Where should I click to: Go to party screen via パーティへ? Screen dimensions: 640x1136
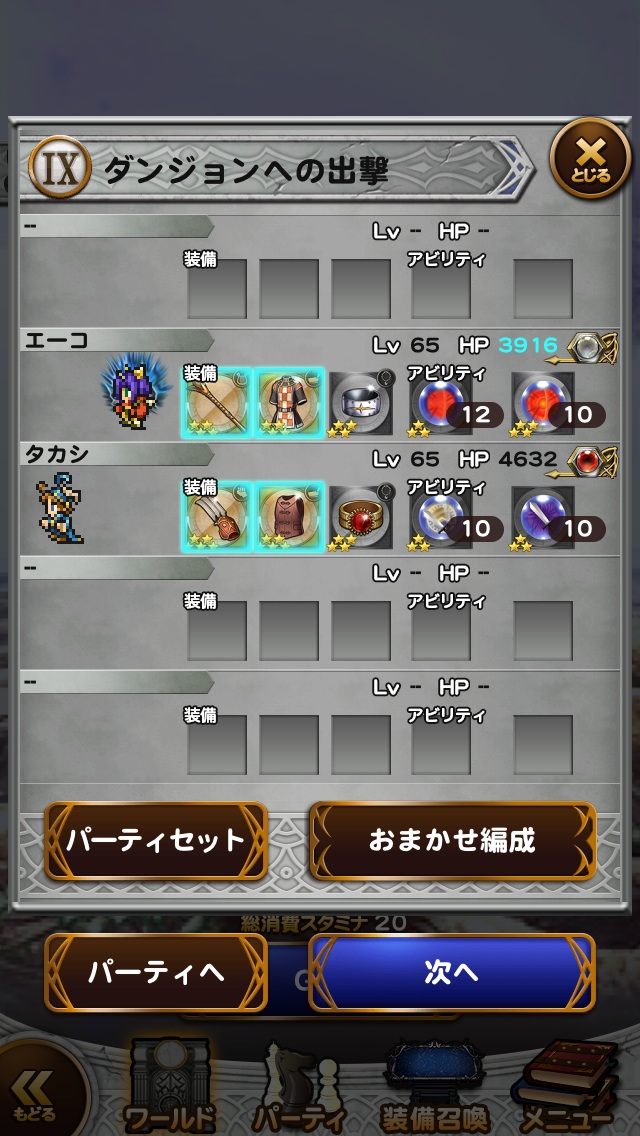[x=156, y=972]
